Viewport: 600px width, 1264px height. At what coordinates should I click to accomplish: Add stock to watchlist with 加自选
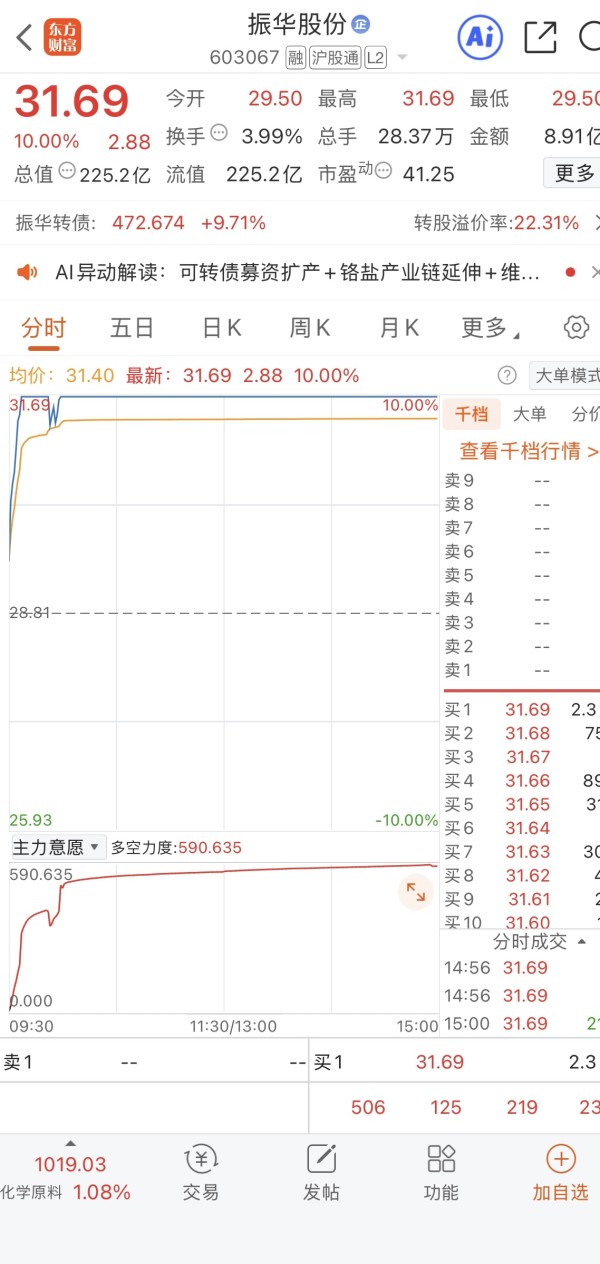[x=560, y=1172]
